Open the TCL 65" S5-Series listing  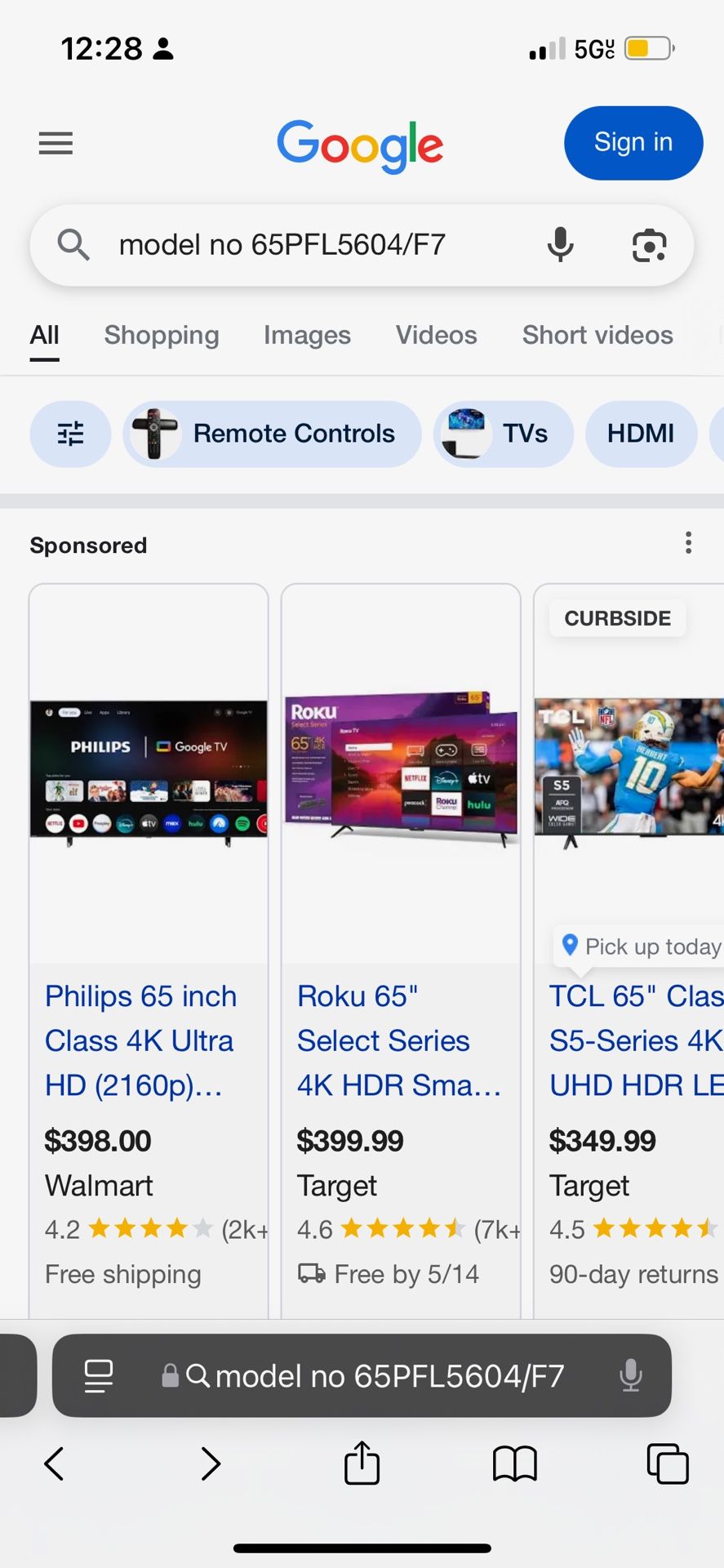point(635,1040)
